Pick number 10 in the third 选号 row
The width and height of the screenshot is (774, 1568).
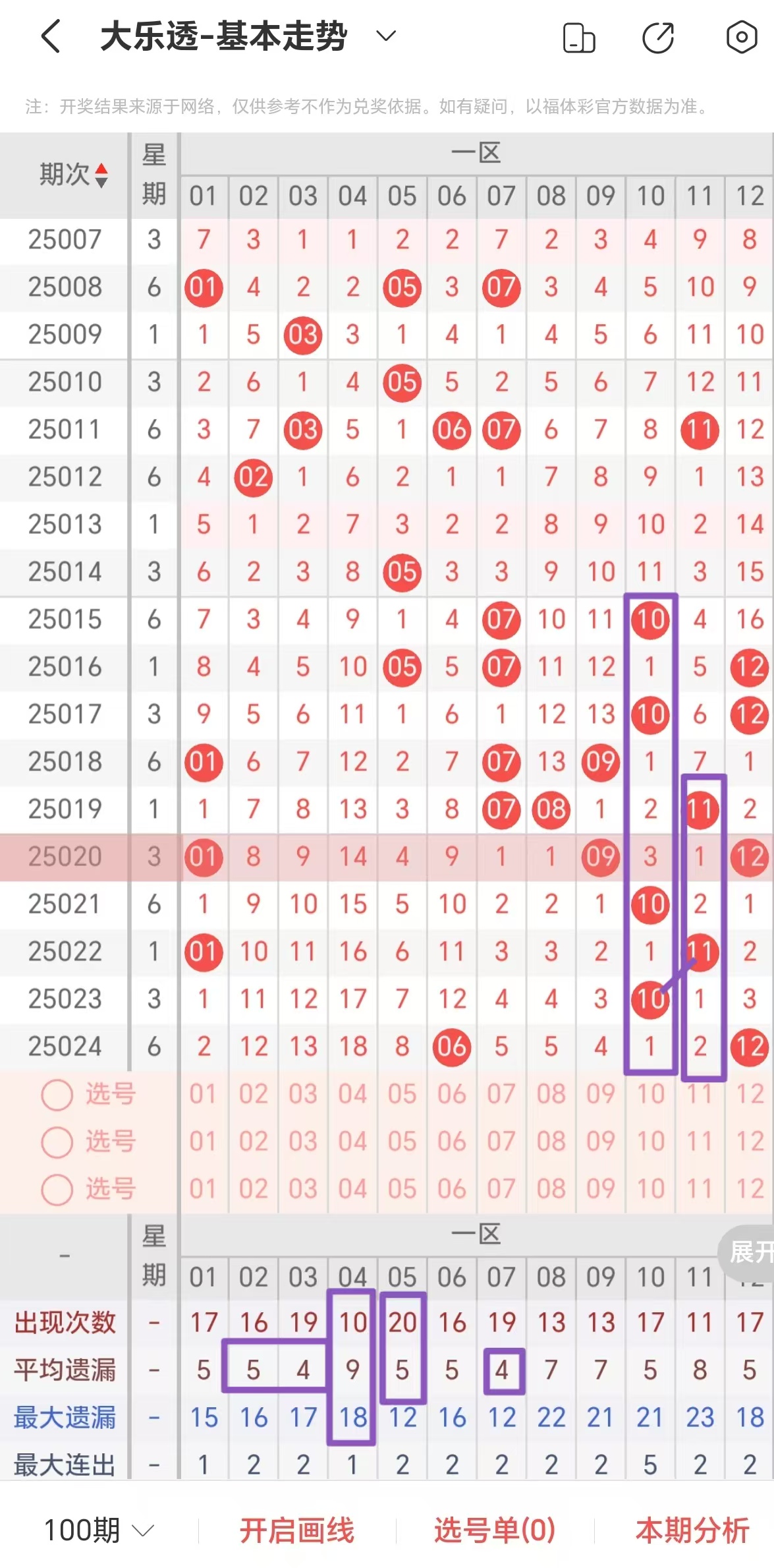click(x=650, y=1189)
